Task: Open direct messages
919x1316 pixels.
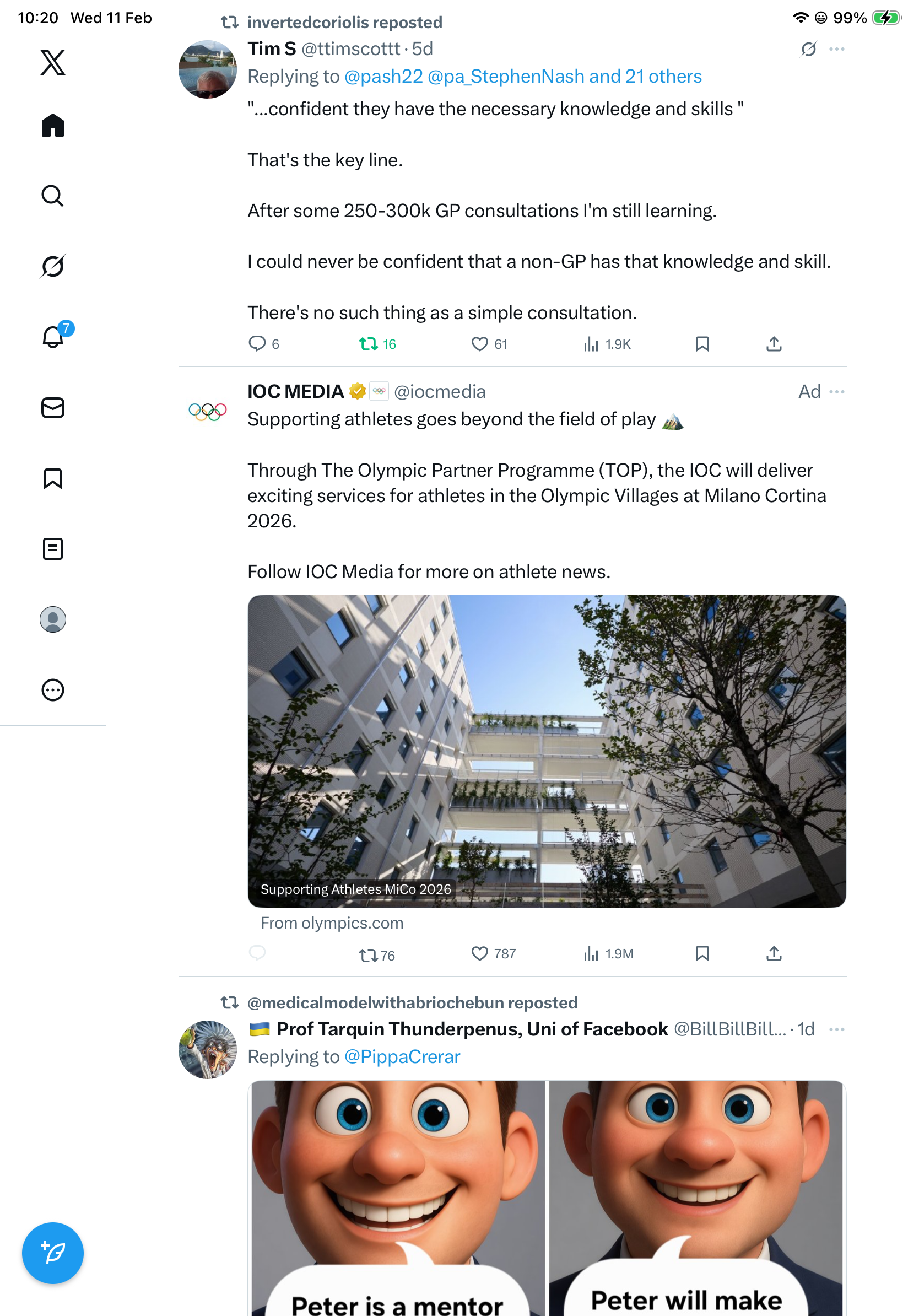Action: coord(53,407)
